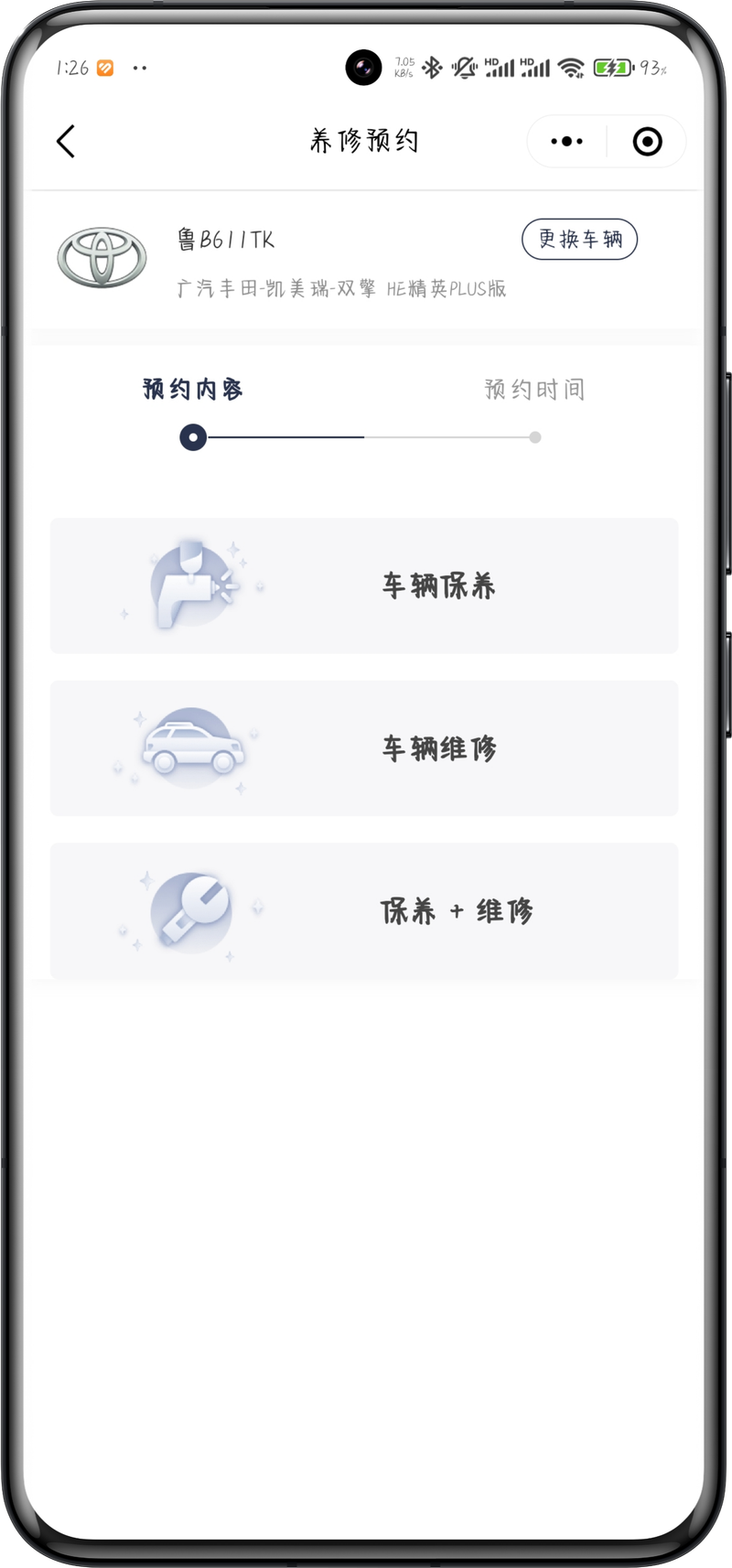Screen dimensions: 732x1568
Task: Select 车辆保养 service
Action: [x=364, y=585]
